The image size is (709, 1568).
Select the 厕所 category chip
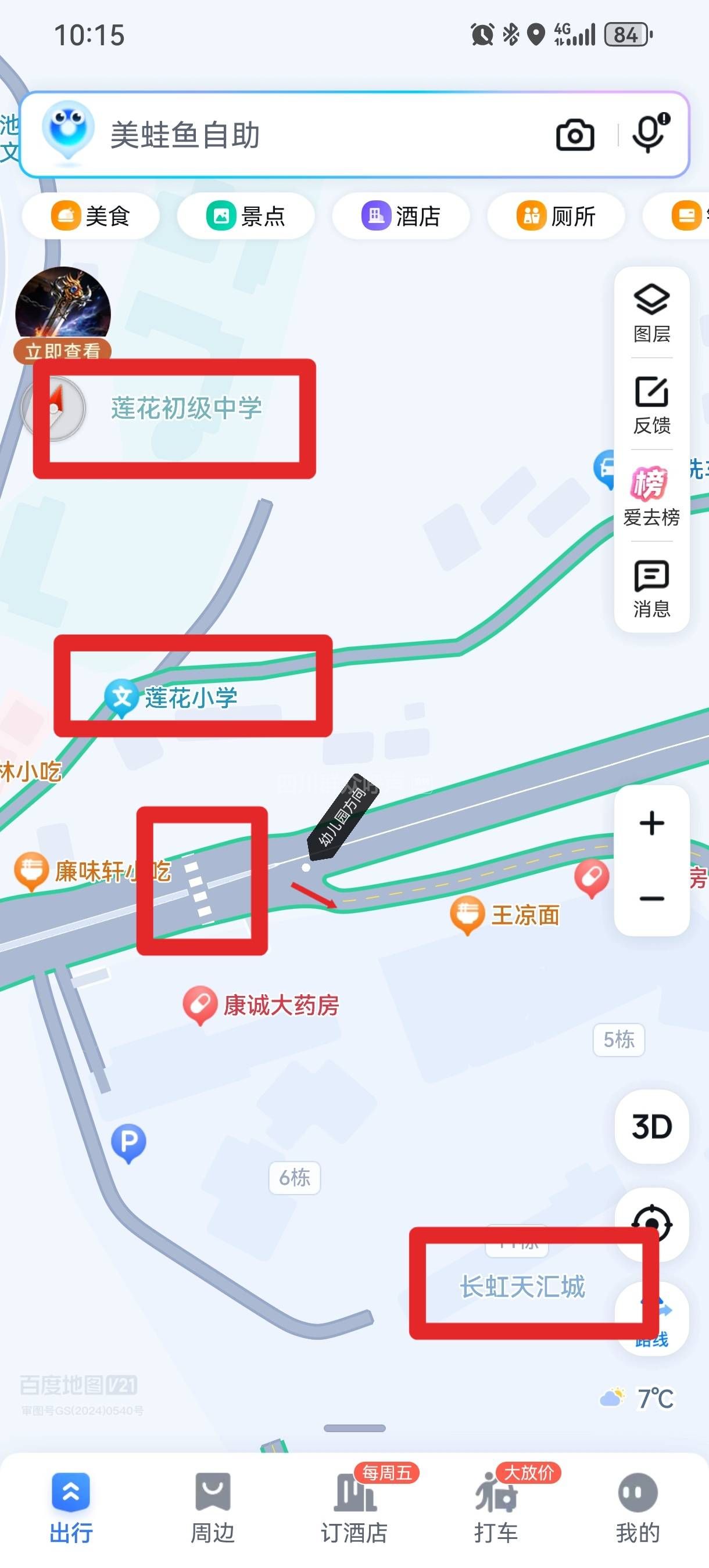[x=556, y=216]
